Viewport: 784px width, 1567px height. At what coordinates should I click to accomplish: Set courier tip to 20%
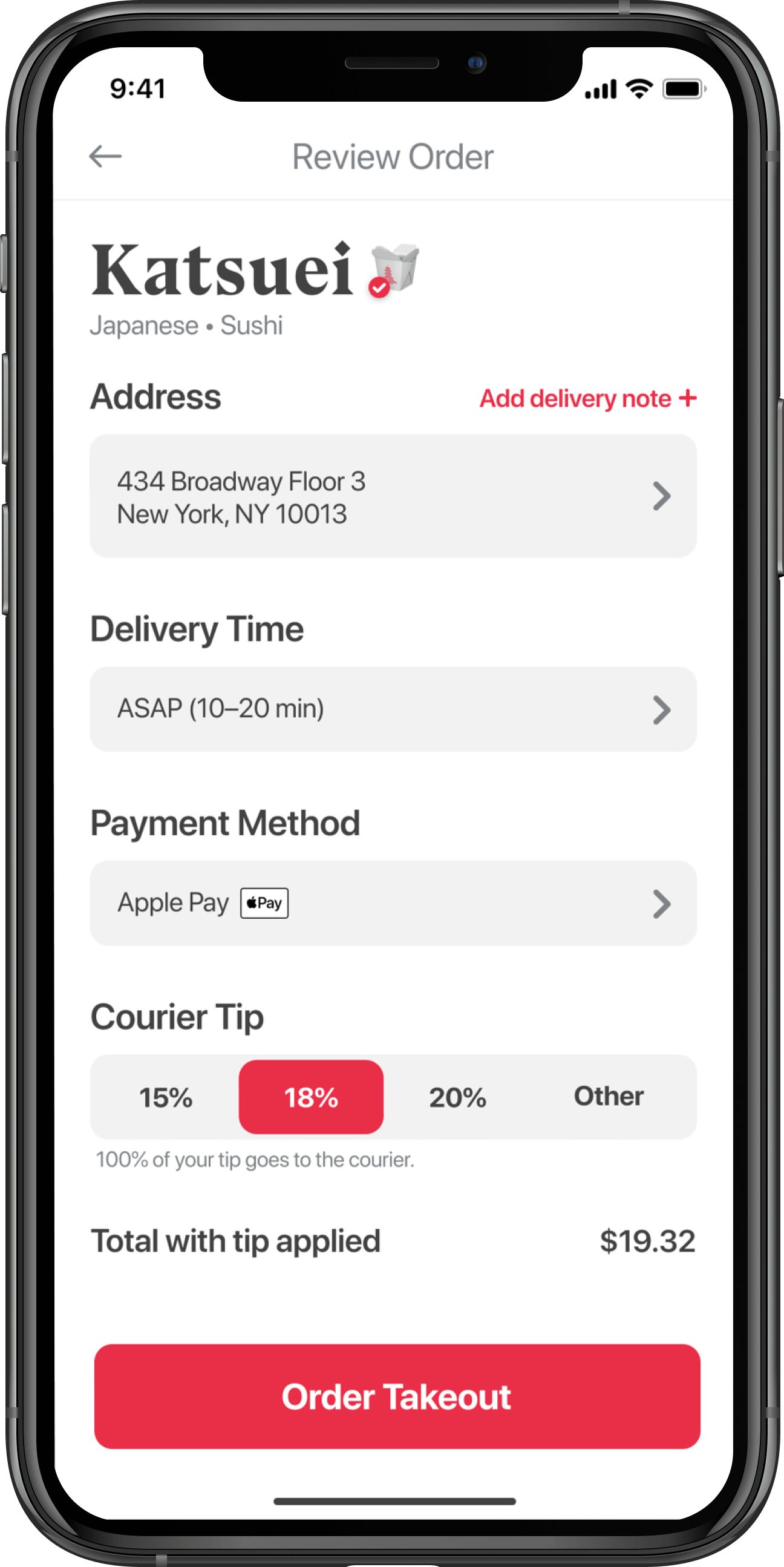(x=457, y=1097)
